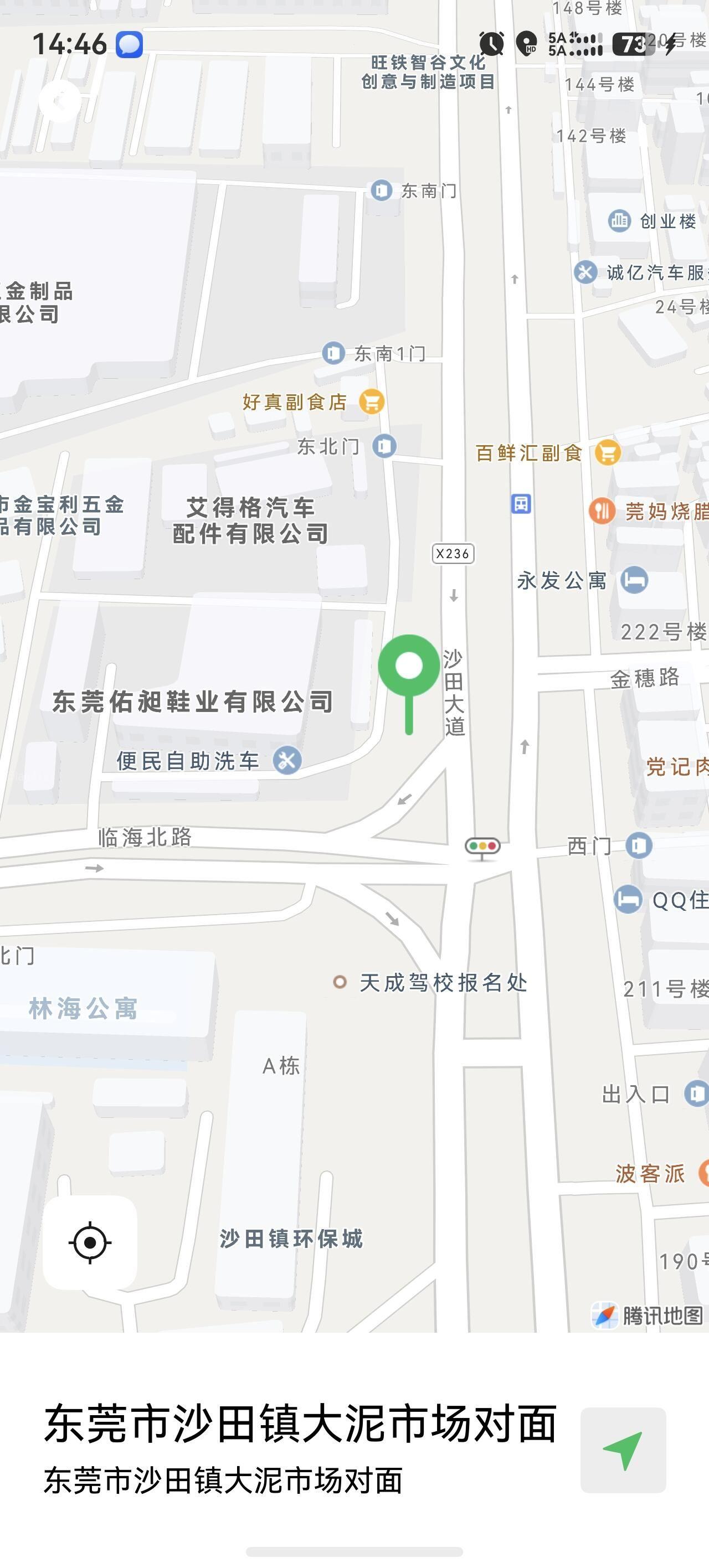Image resolution: width=709 pixels, height=1568 pixels.
Task: Open the 莞妈烧腊 restaurant marker
Action: coord(602,510)
